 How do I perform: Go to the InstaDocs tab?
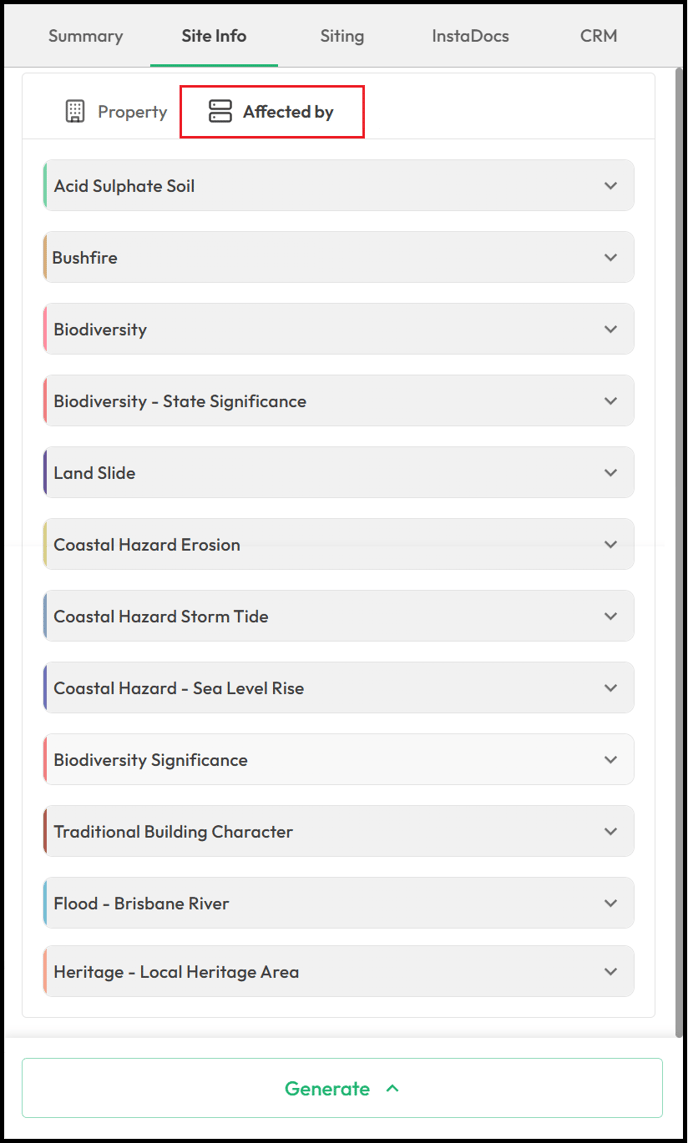click(x=470, y=36)
